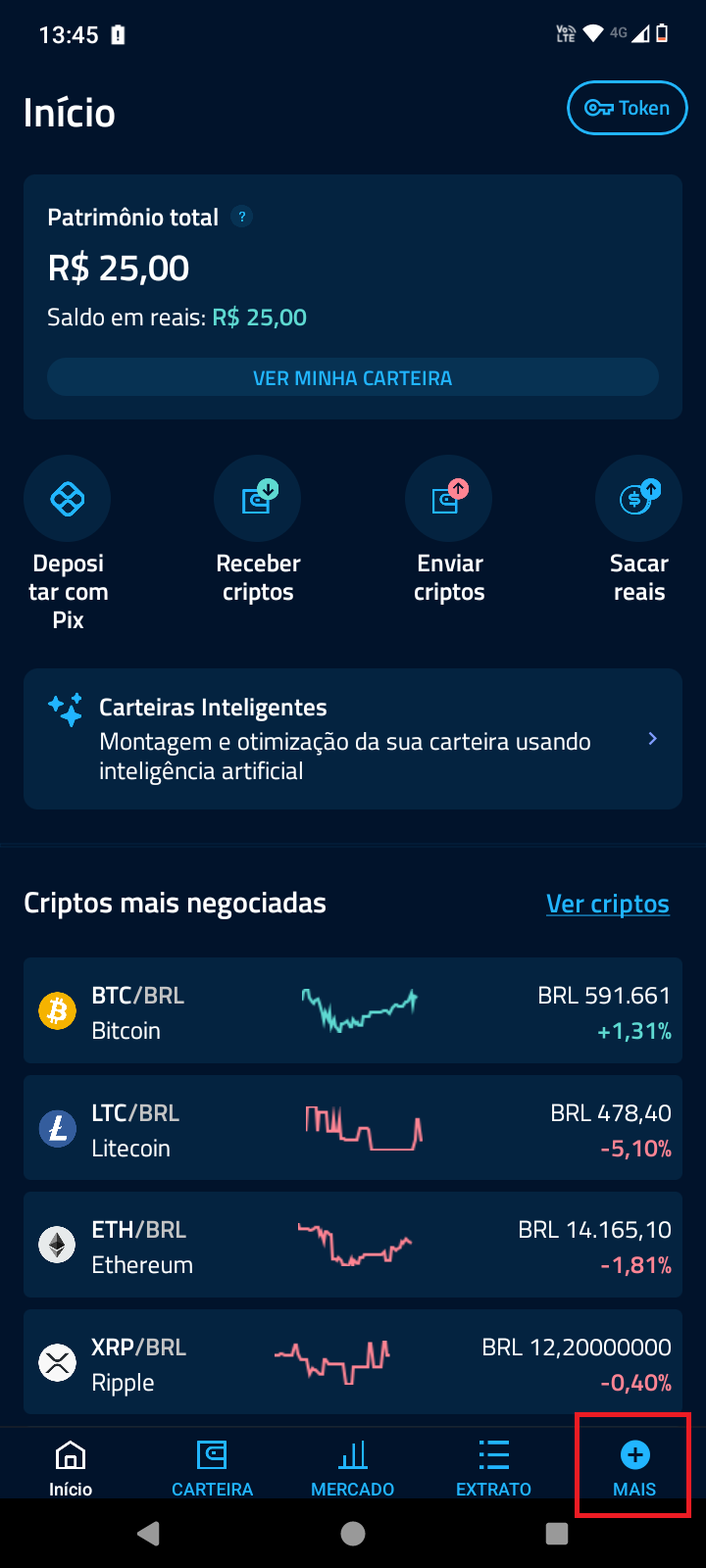This screenshot has height=1568, width=706.
Task: Tap the Ripple XRP coin icon
Action: point(57,1361)
